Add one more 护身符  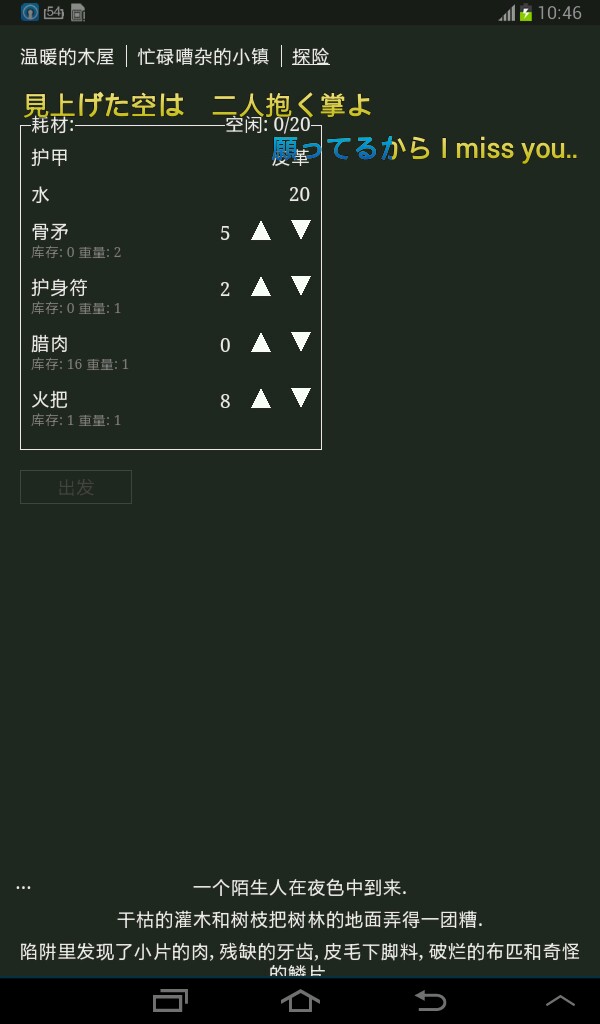pos(261,287)
